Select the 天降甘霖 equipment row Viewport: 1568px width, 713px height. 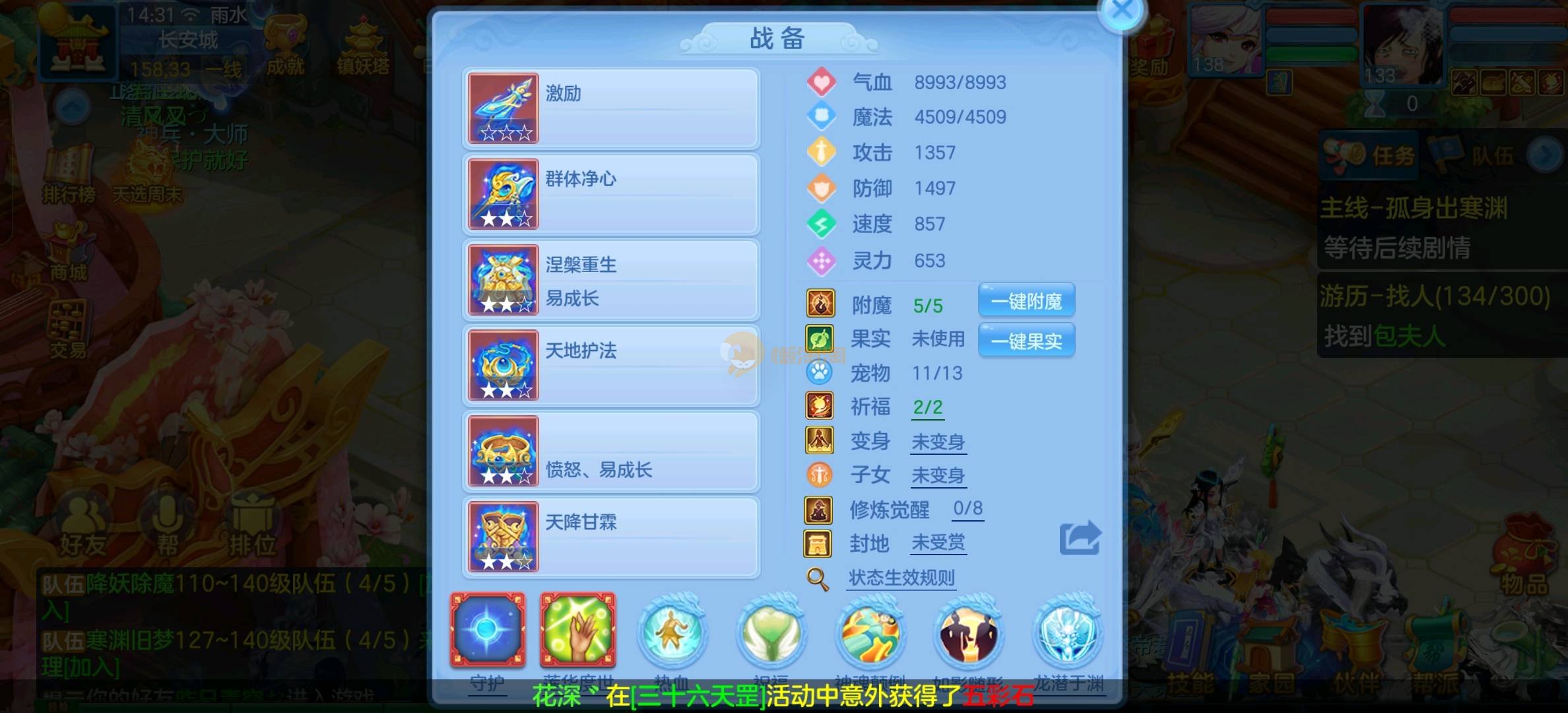tap(611, 538)
